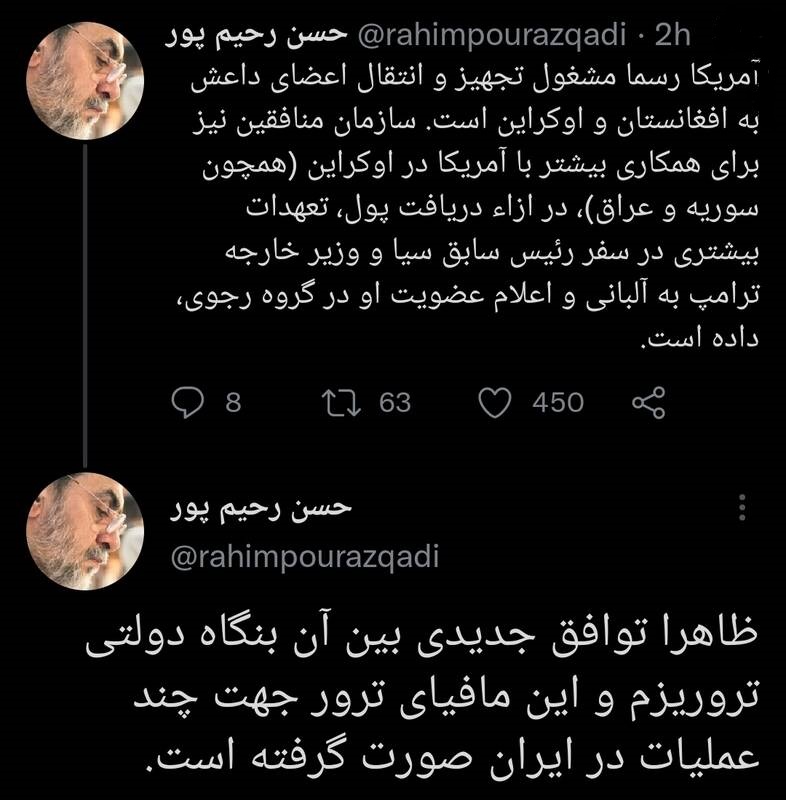Like the tweet with 450 likes
Image resolution: width=786 pixels, height=800 pixels.
tap(496, 402)
